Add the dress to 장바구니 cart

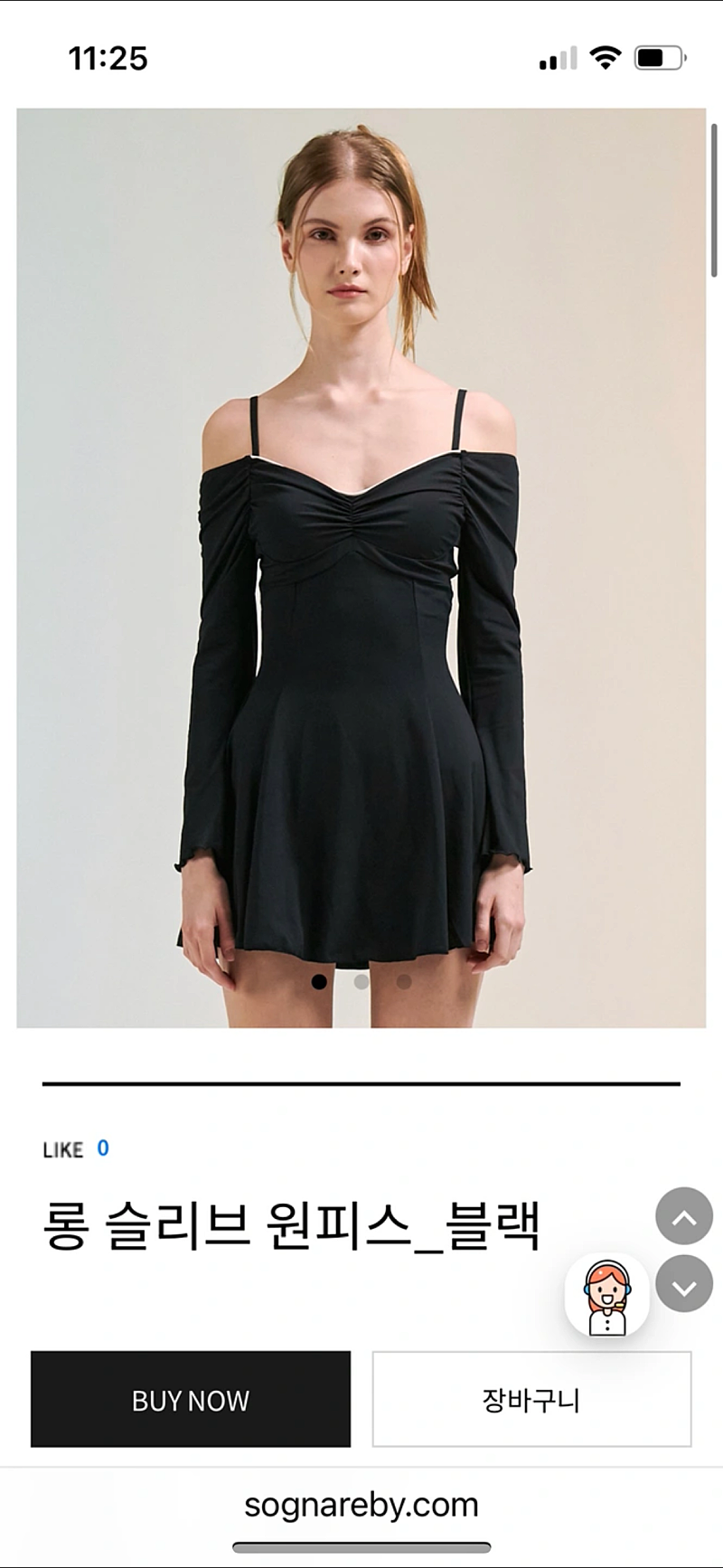point(531,1399)
